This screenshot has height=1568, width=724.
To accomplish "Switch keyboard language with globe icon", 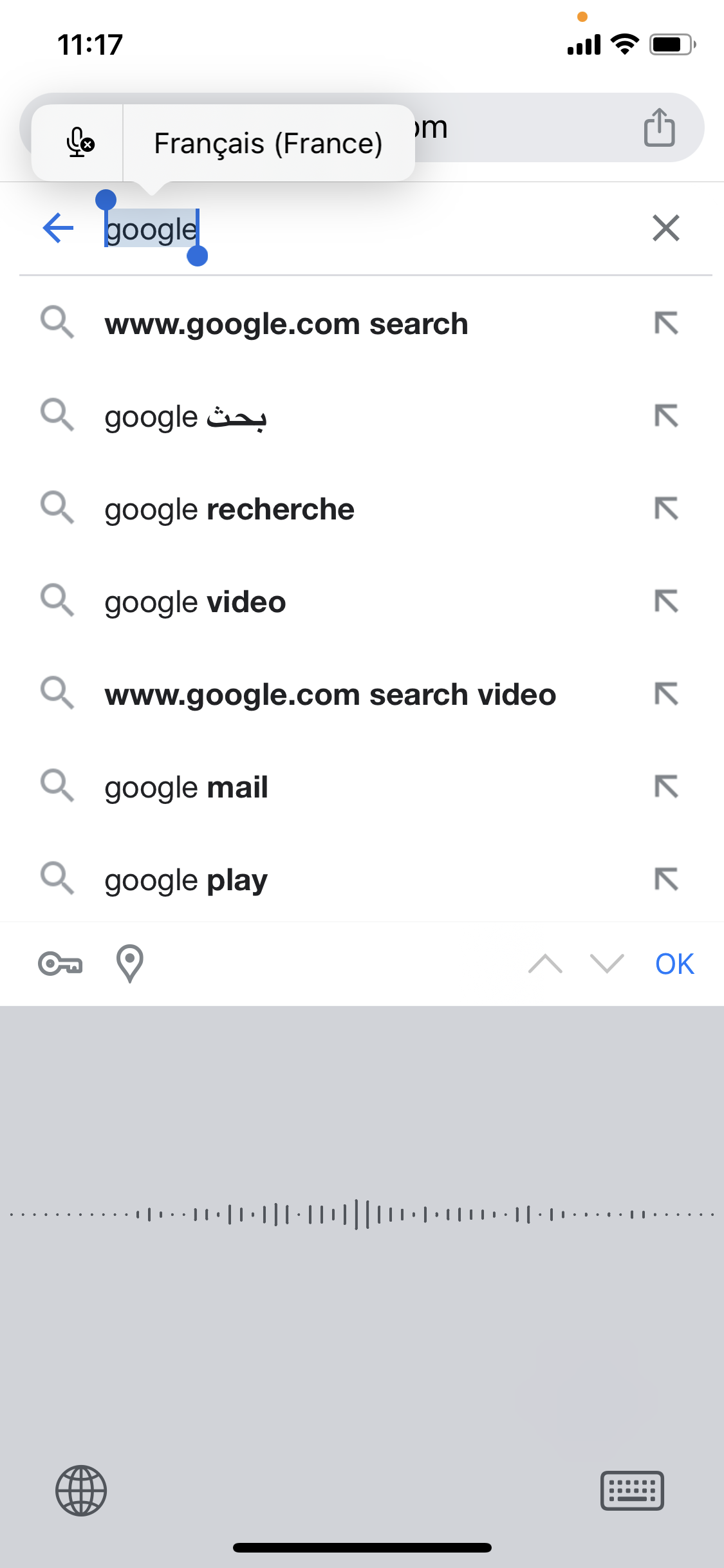I will click(81, 1490).
